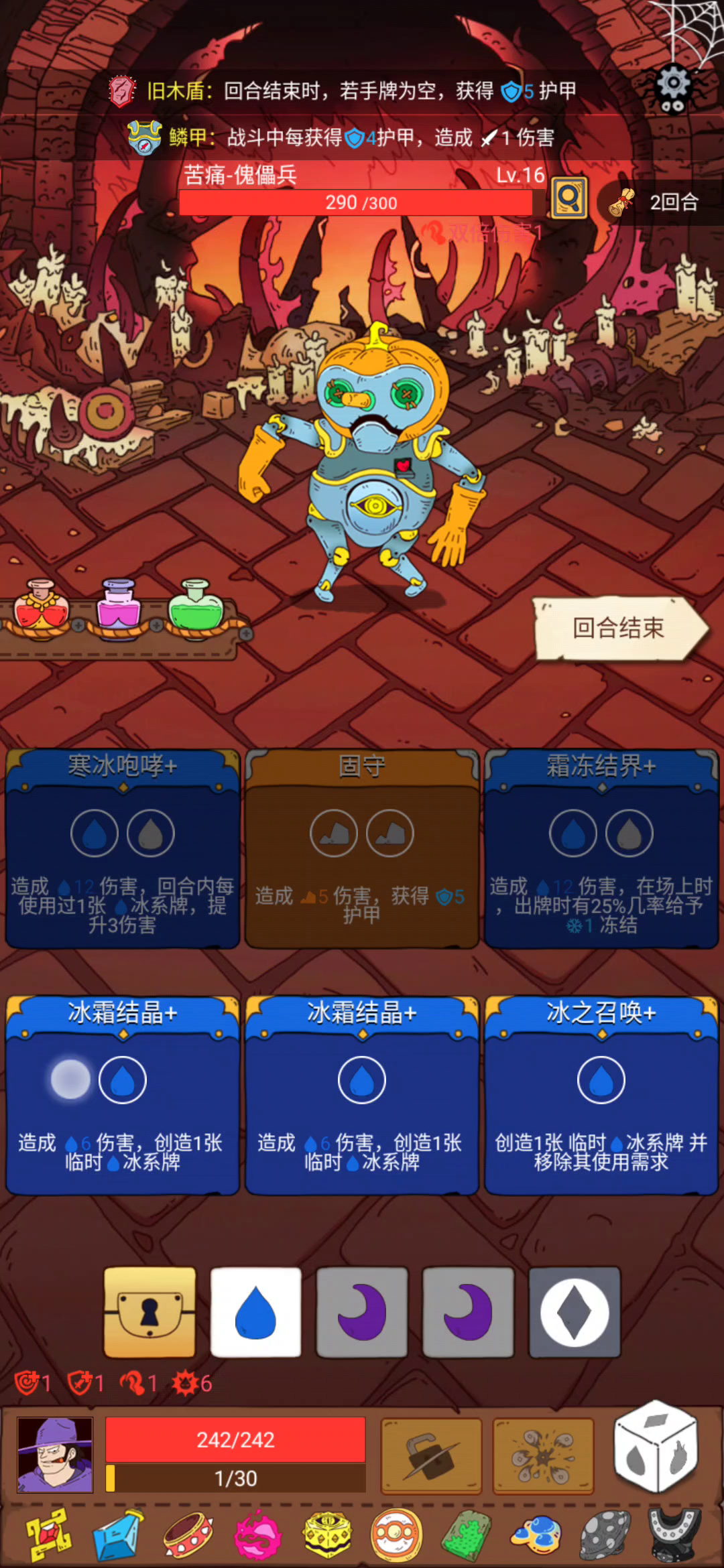Screen dimensions: 724x1568
Task: Tap the pink potion relic icon
Action: 258,1534
